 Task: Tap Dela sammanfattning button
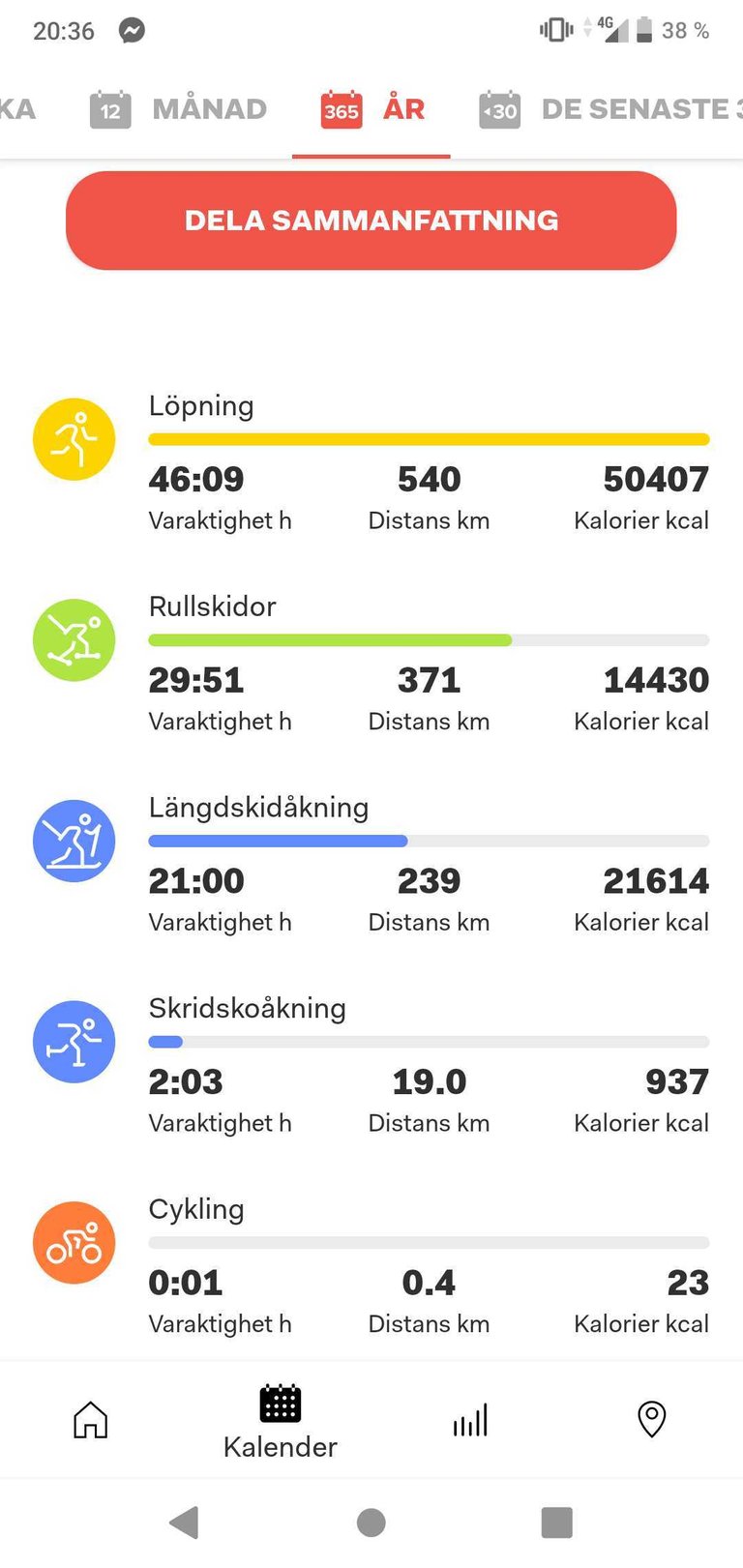click(371, 221)
